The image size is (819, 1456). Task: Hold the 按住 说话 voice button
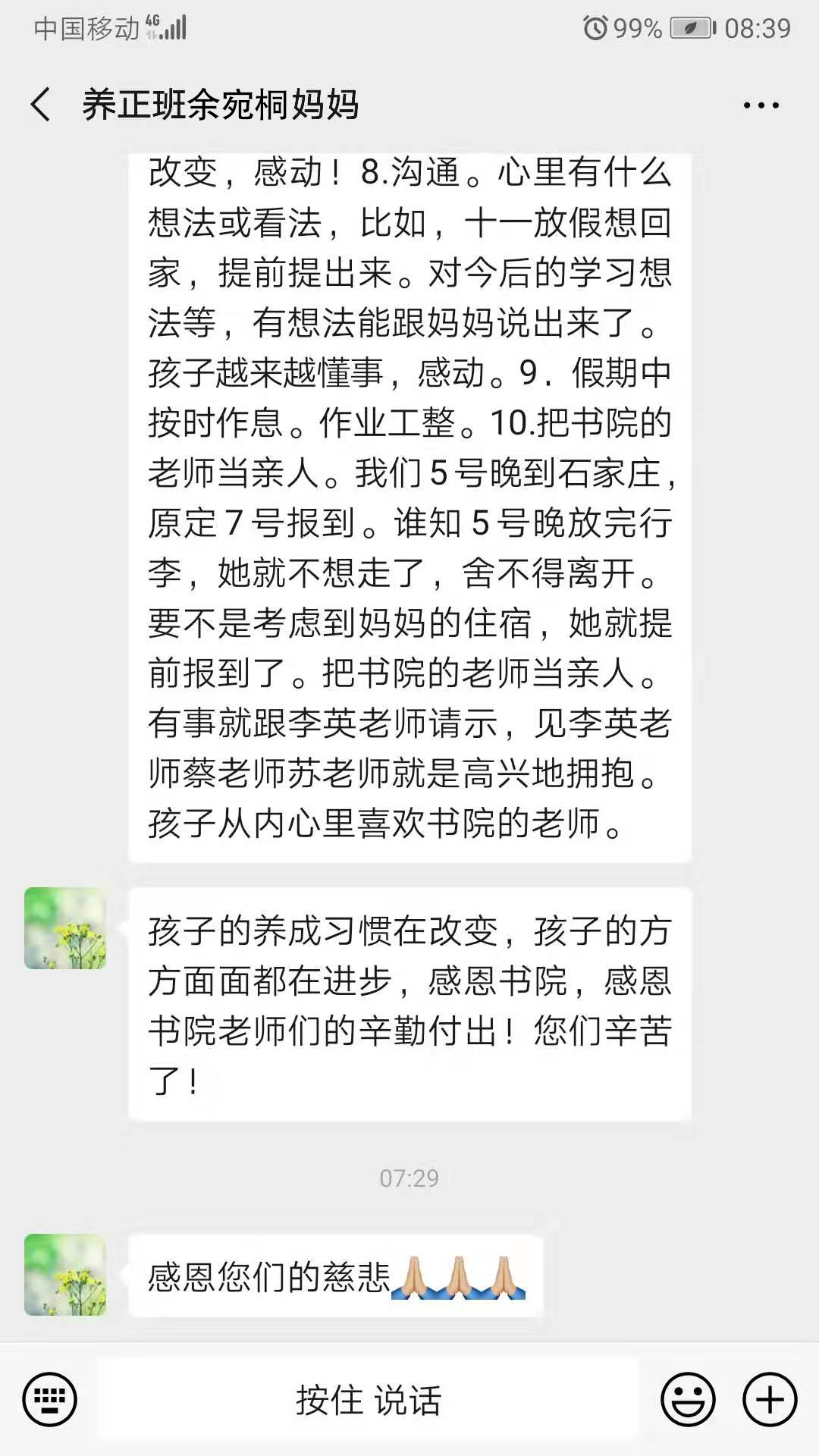pyautogui.click(x=369, y=1400)
